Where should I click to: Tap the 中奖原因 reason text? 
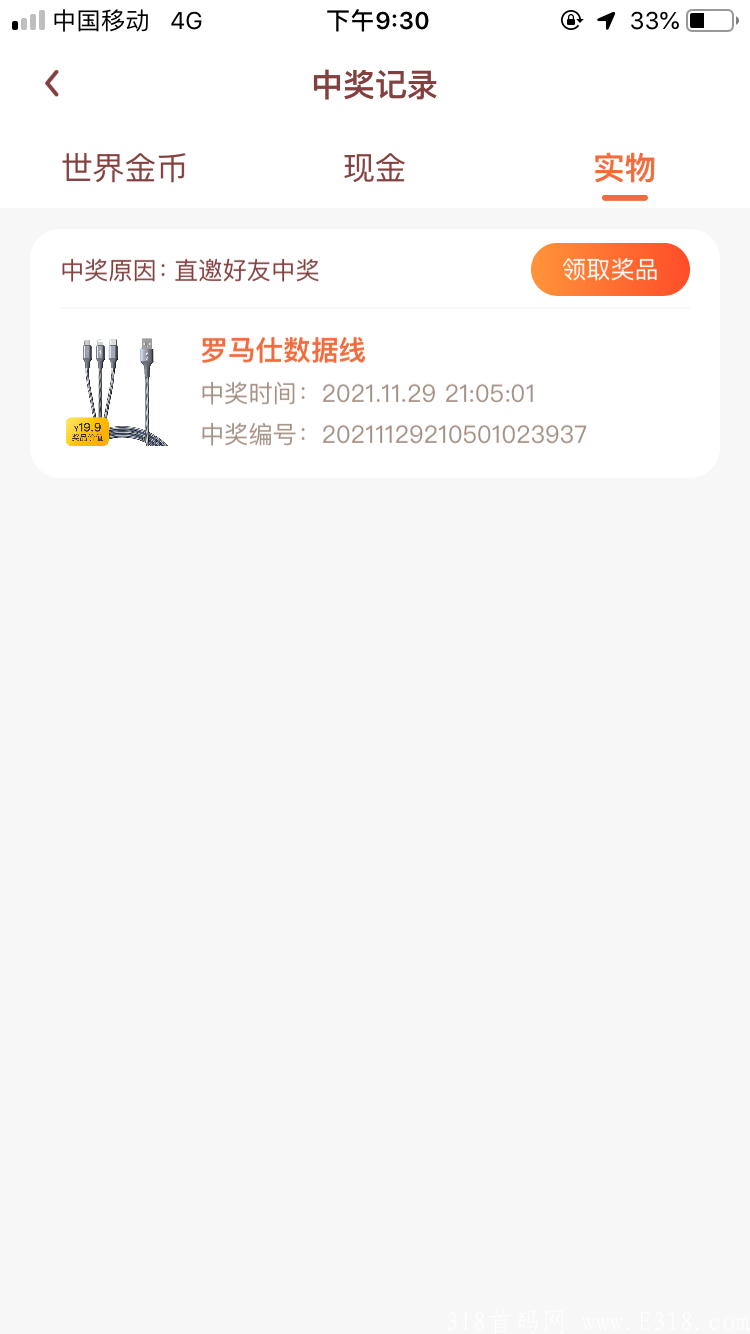[190, 270]
